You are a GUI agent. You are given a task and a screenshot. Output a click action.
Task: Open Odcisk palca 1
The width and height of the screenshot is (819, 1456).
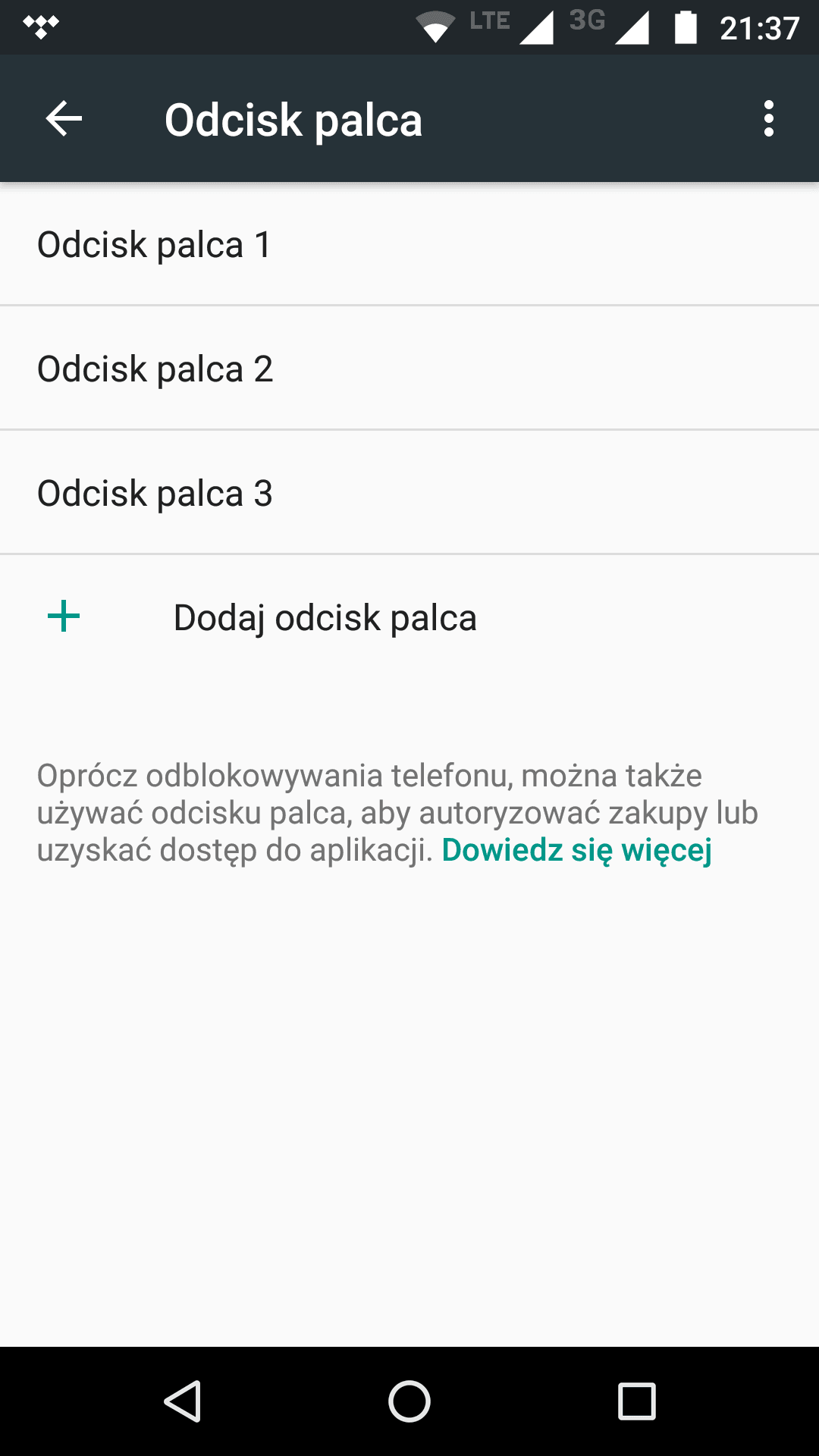pos(409,244)
